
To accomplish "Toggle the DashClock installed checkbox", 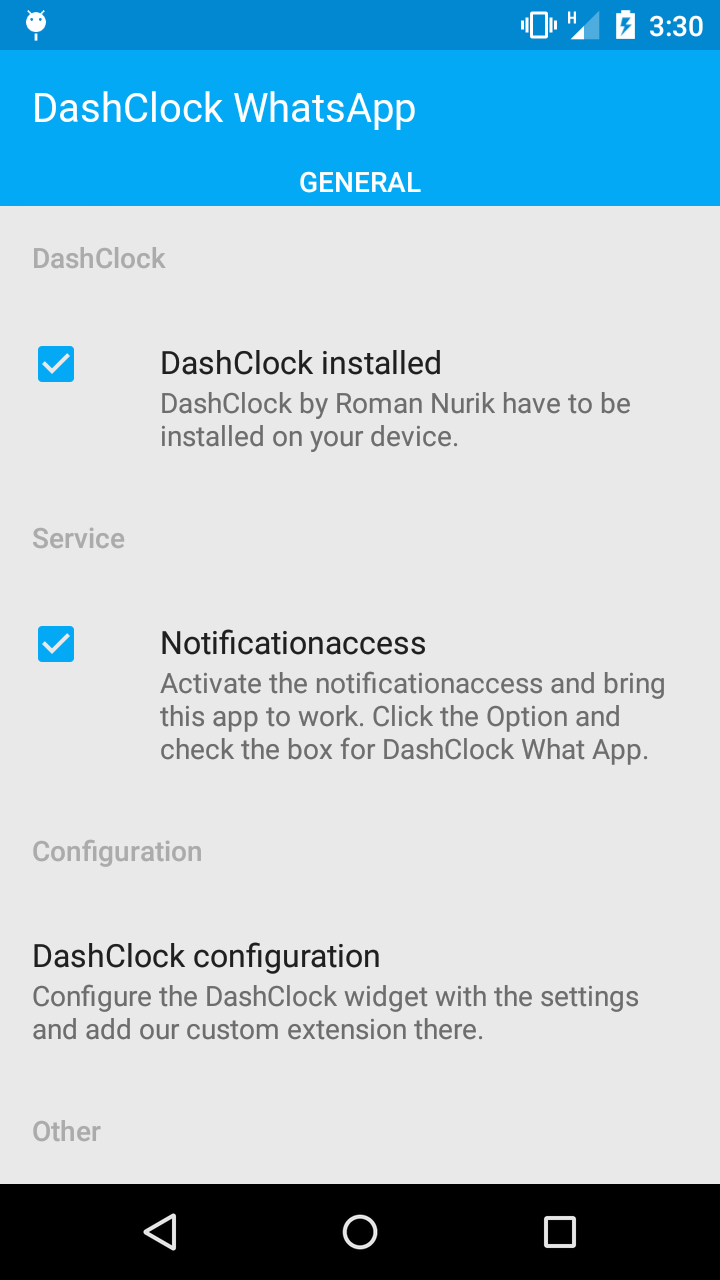I will (56, 364).
